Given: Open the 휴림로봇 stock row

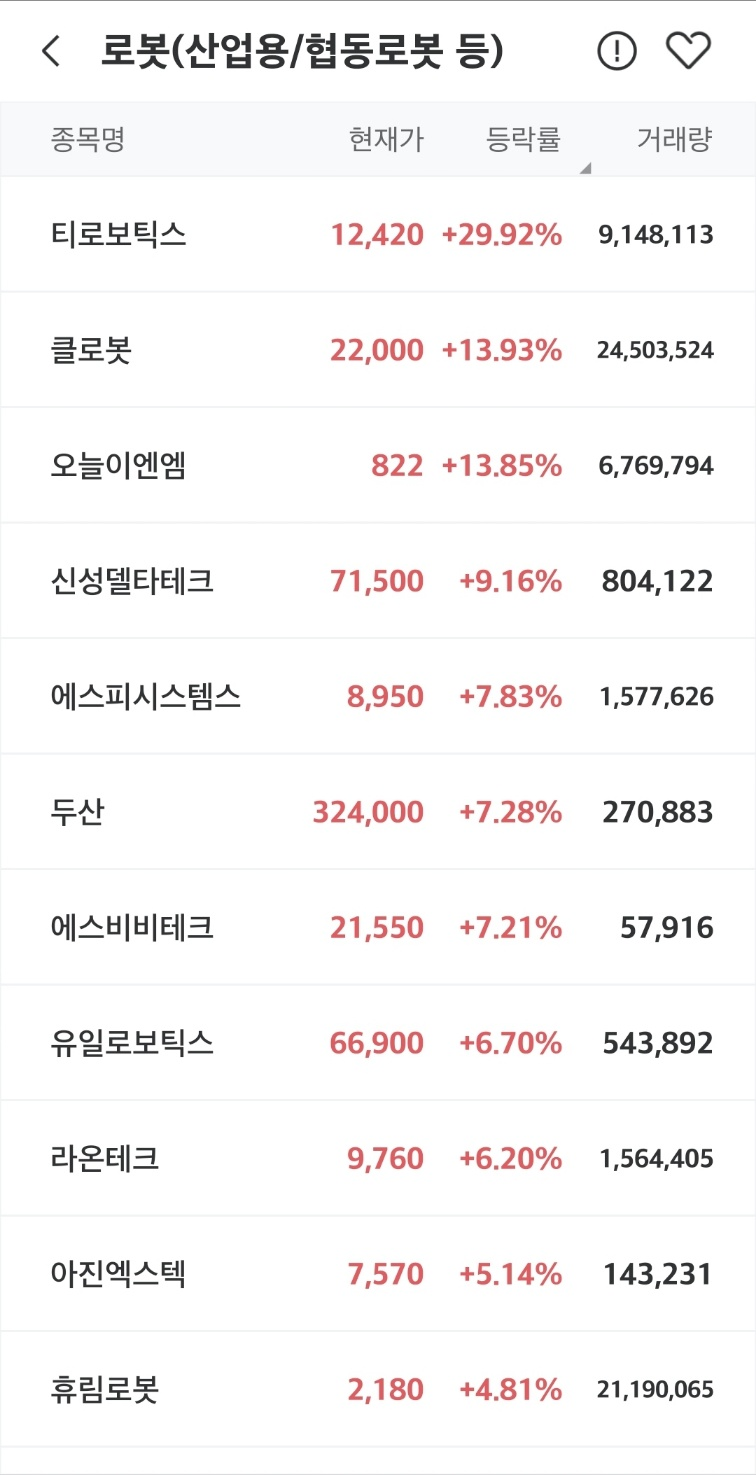Looking at the screenshot, I should click(x=378, y=1389).
